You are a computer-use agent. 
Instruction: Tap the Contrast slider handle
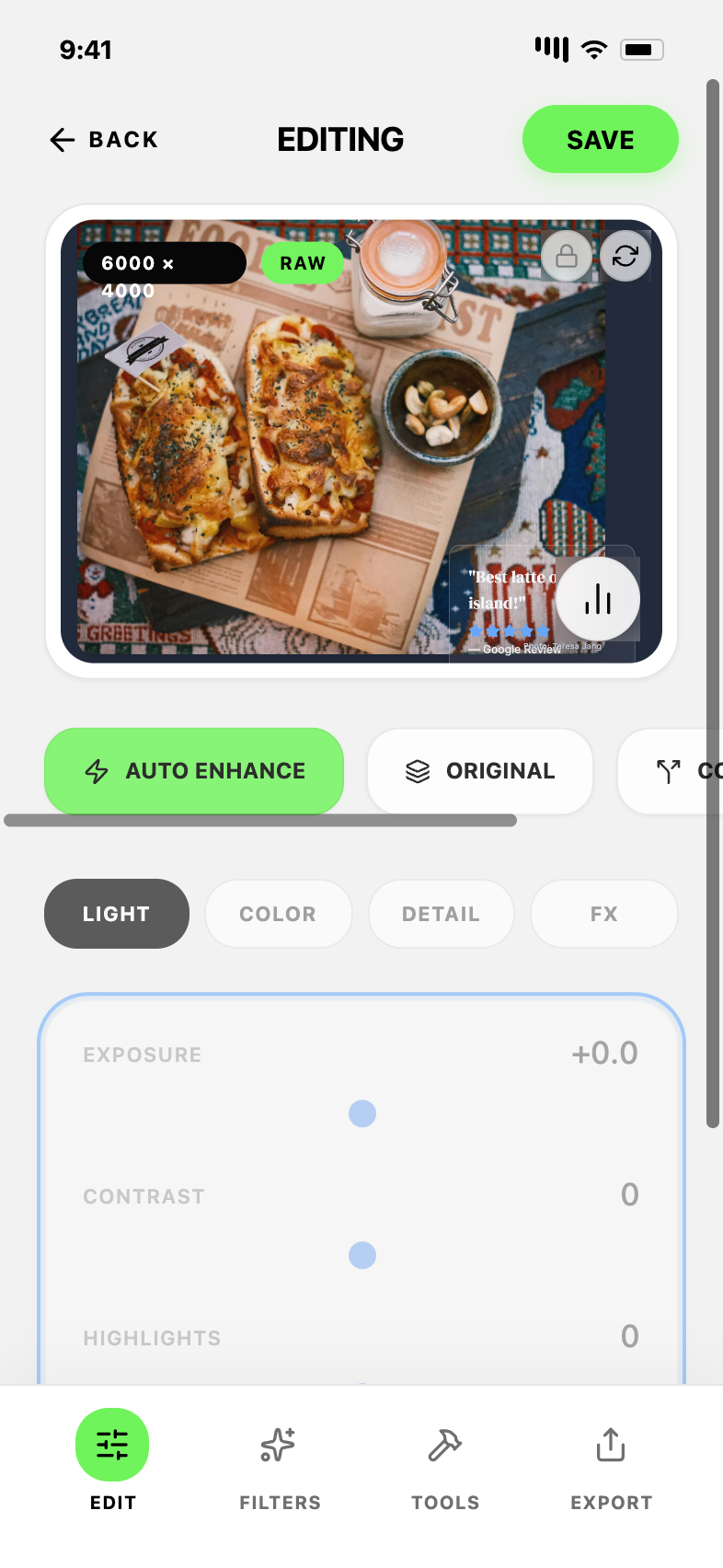362,1255
